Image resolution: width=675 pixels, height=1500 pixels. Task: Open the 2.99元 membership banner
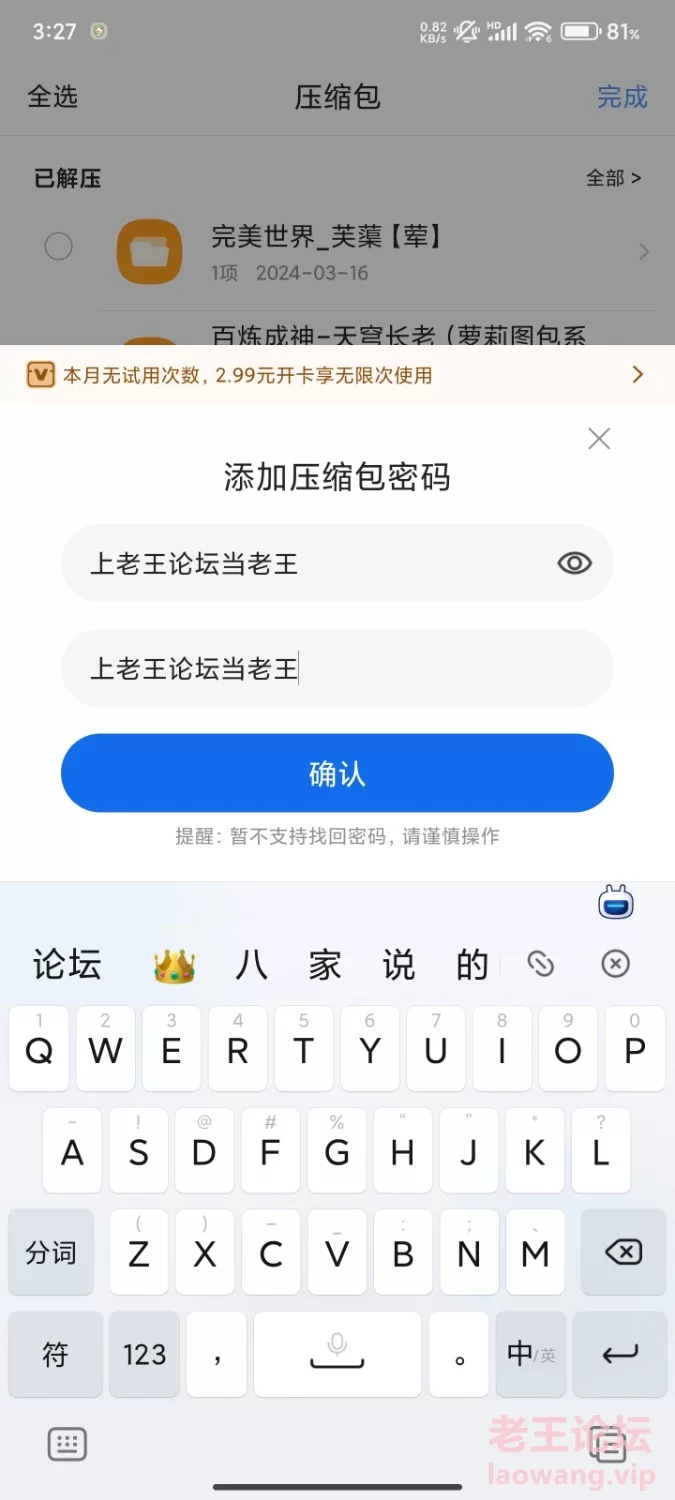click(337, 375)
